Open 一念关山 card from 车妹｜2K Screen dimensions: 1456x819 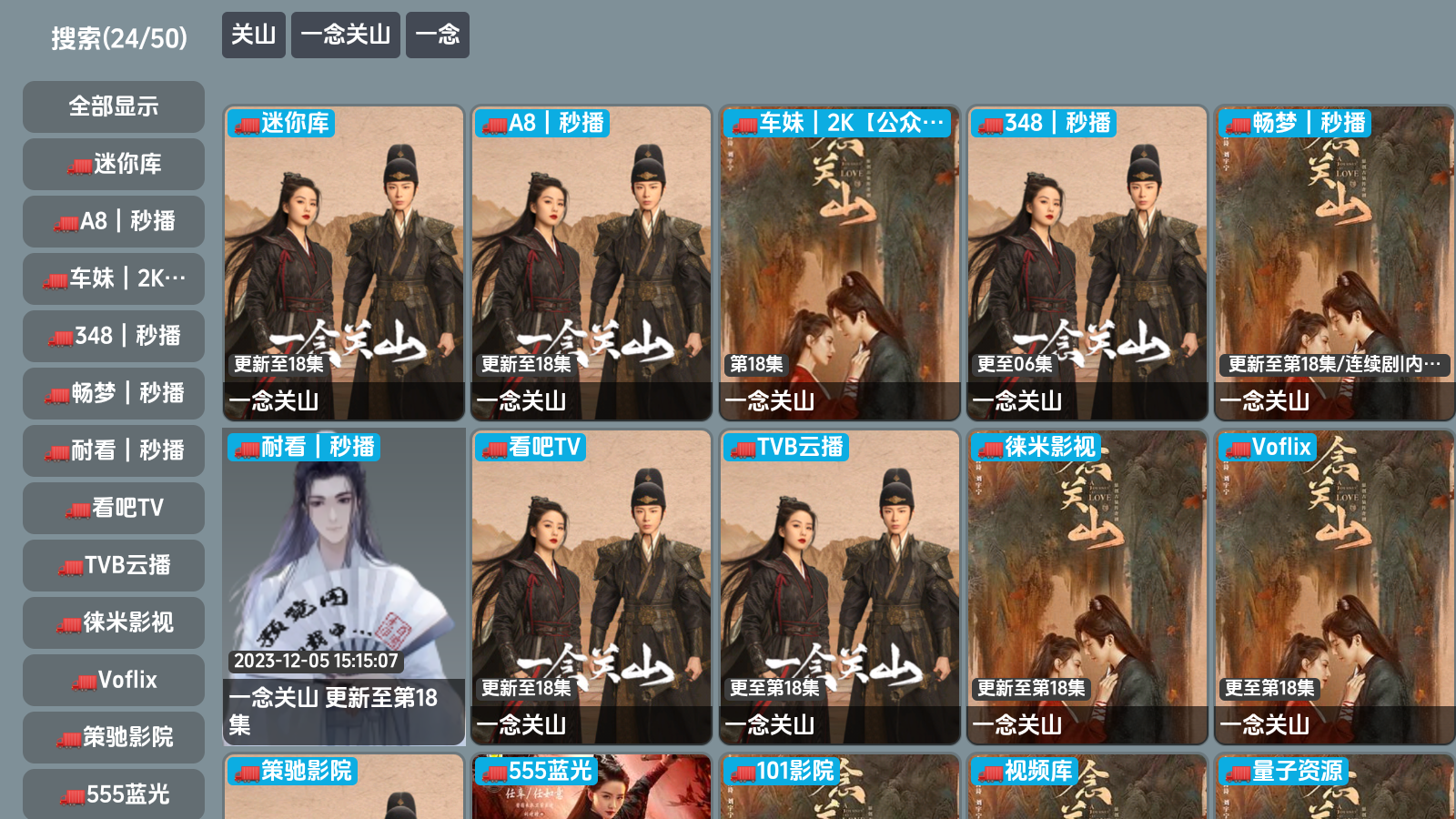pyautogui.click(x=839, y=263)
